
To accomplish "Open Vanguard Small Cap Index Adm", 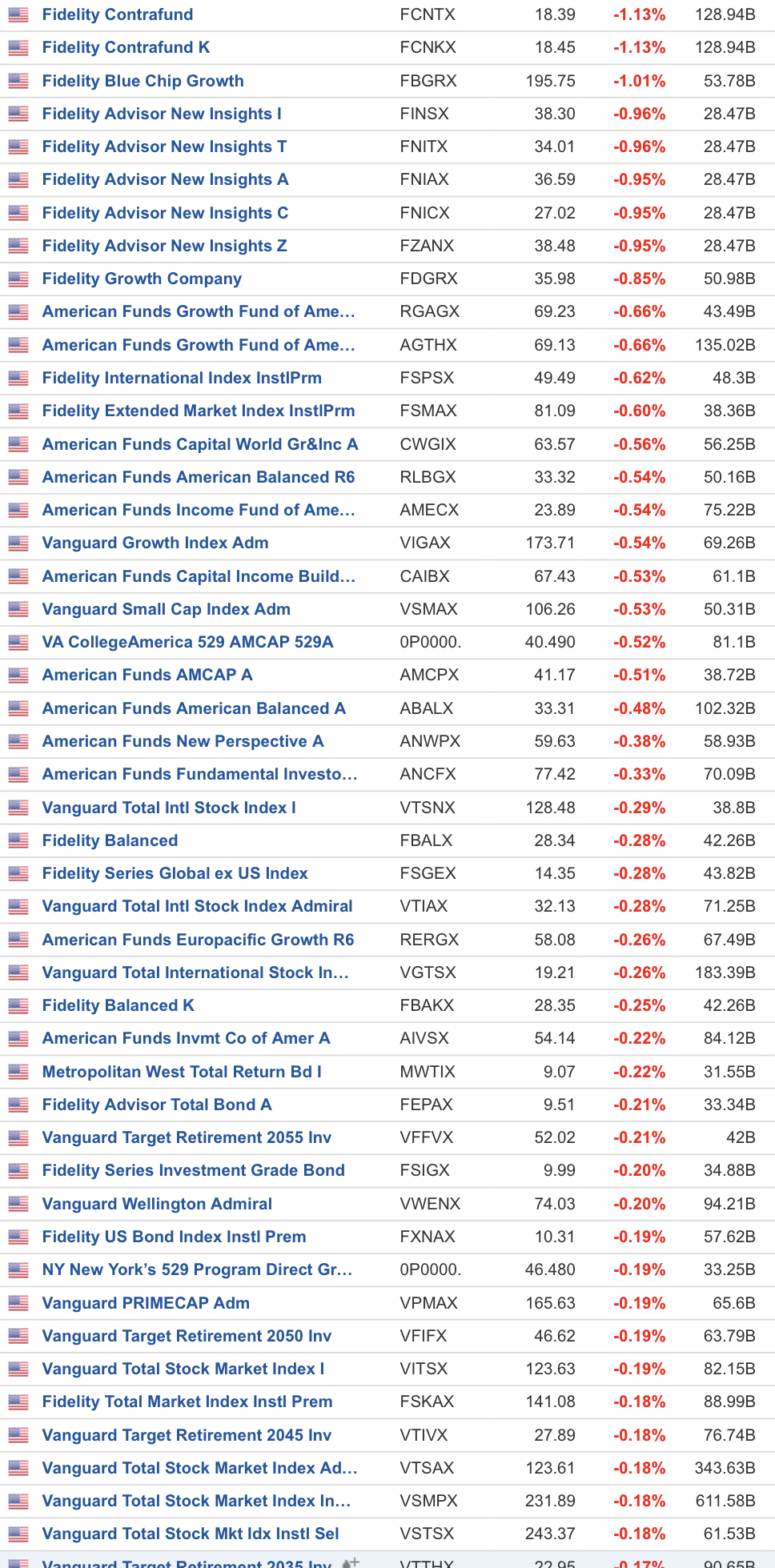I will click(x=166, y=609).
